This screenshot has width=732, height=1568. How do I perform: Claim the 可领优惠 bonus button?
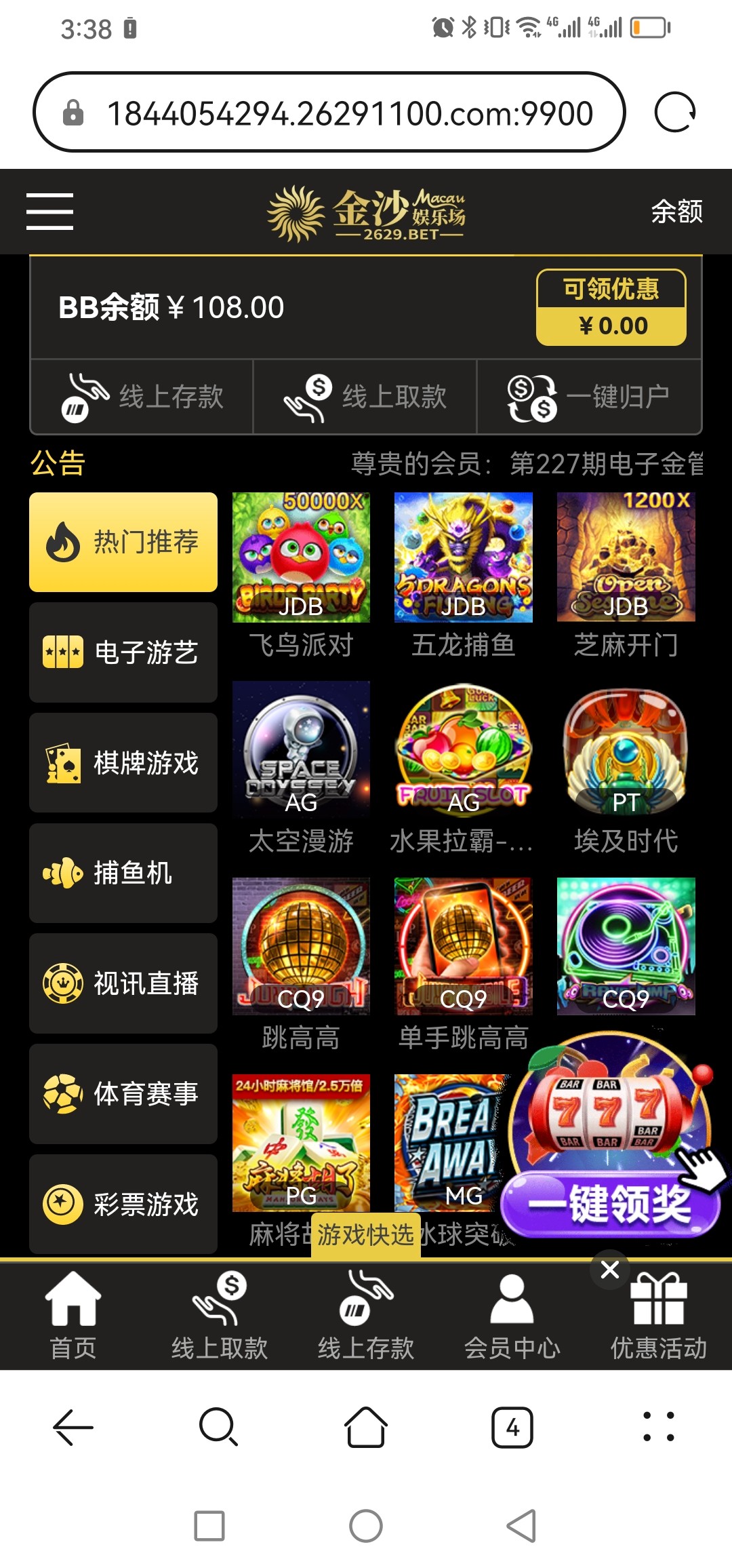pyautogui.click(x=611, y=307)
